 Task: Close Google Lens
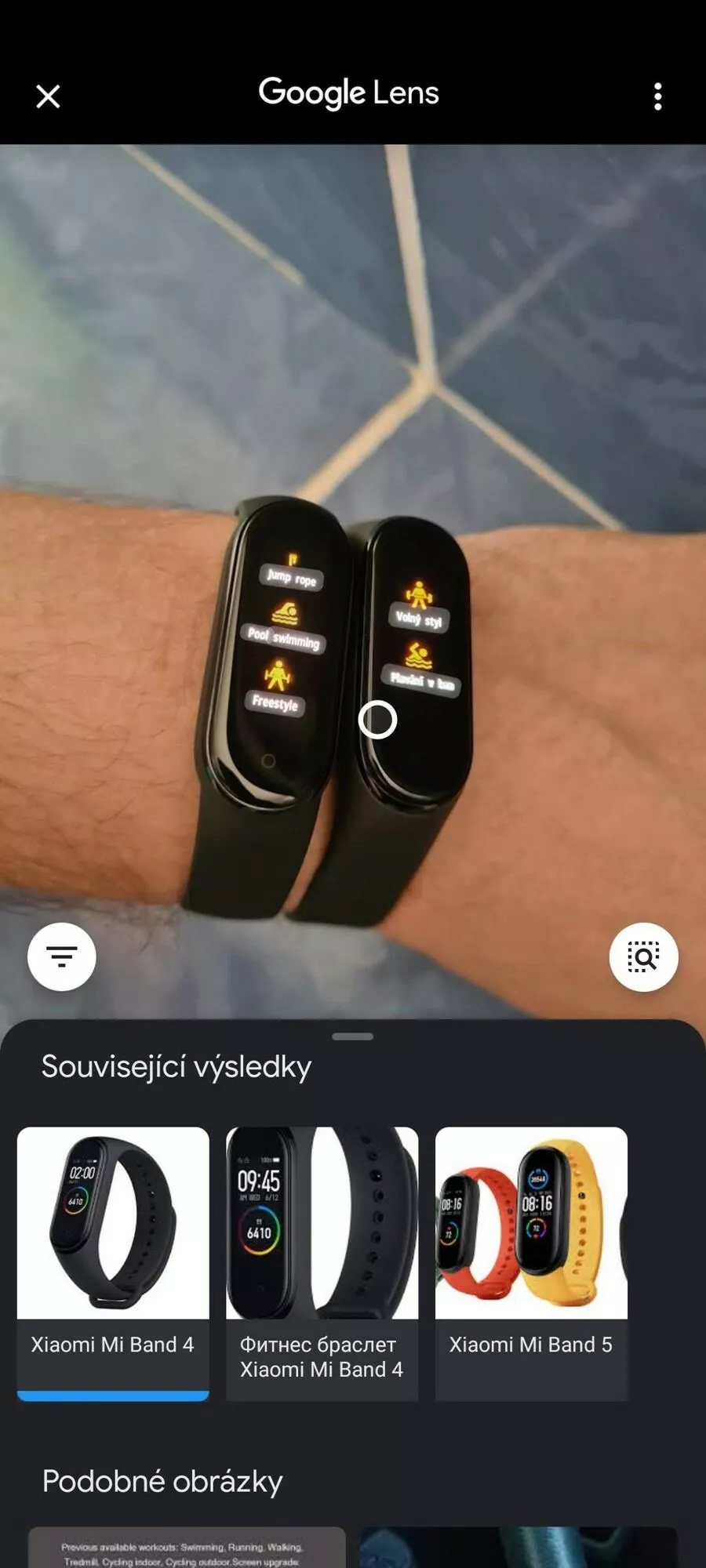[x=48, y=96]
